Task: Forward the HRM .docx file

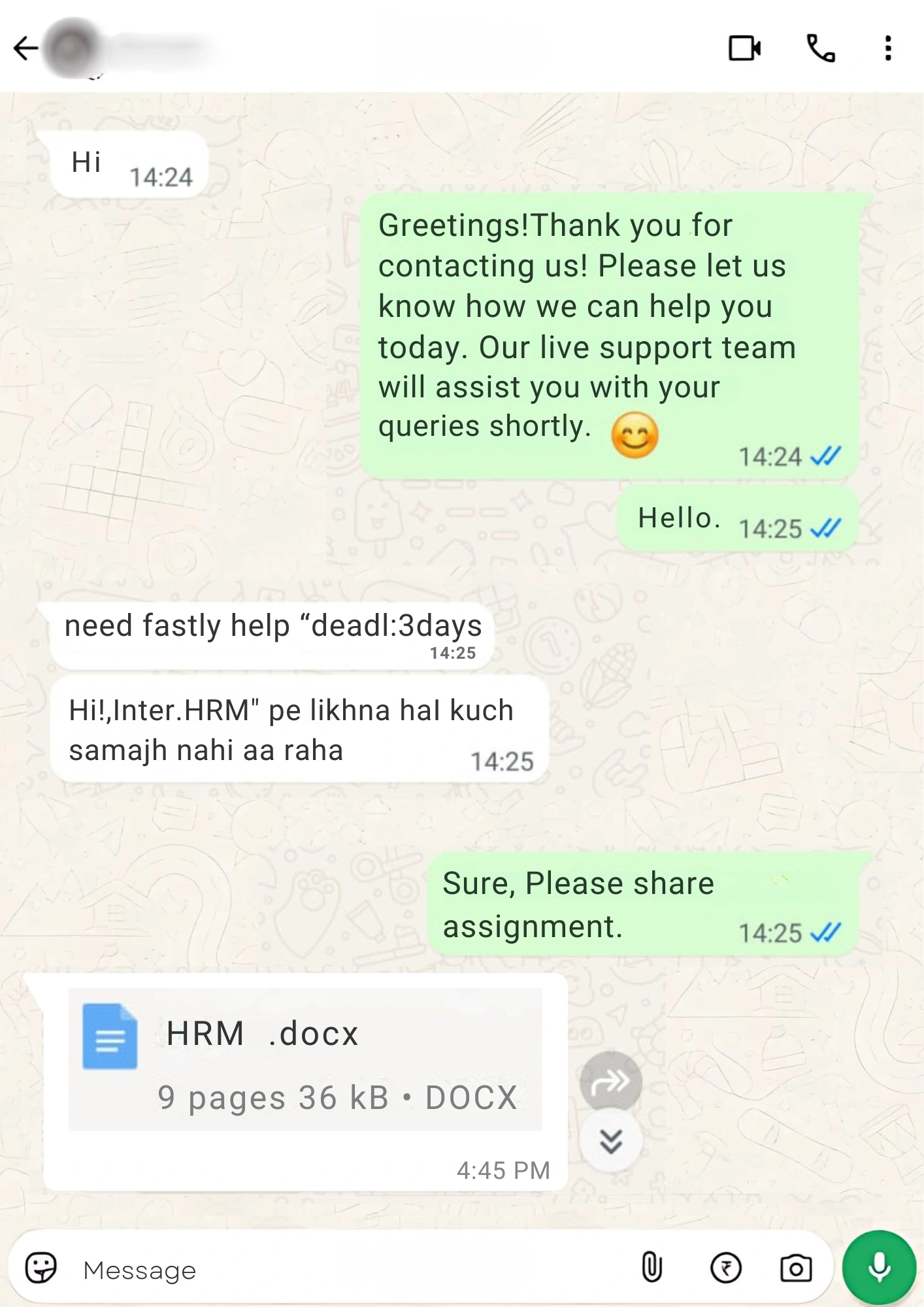Action: 610,1082
